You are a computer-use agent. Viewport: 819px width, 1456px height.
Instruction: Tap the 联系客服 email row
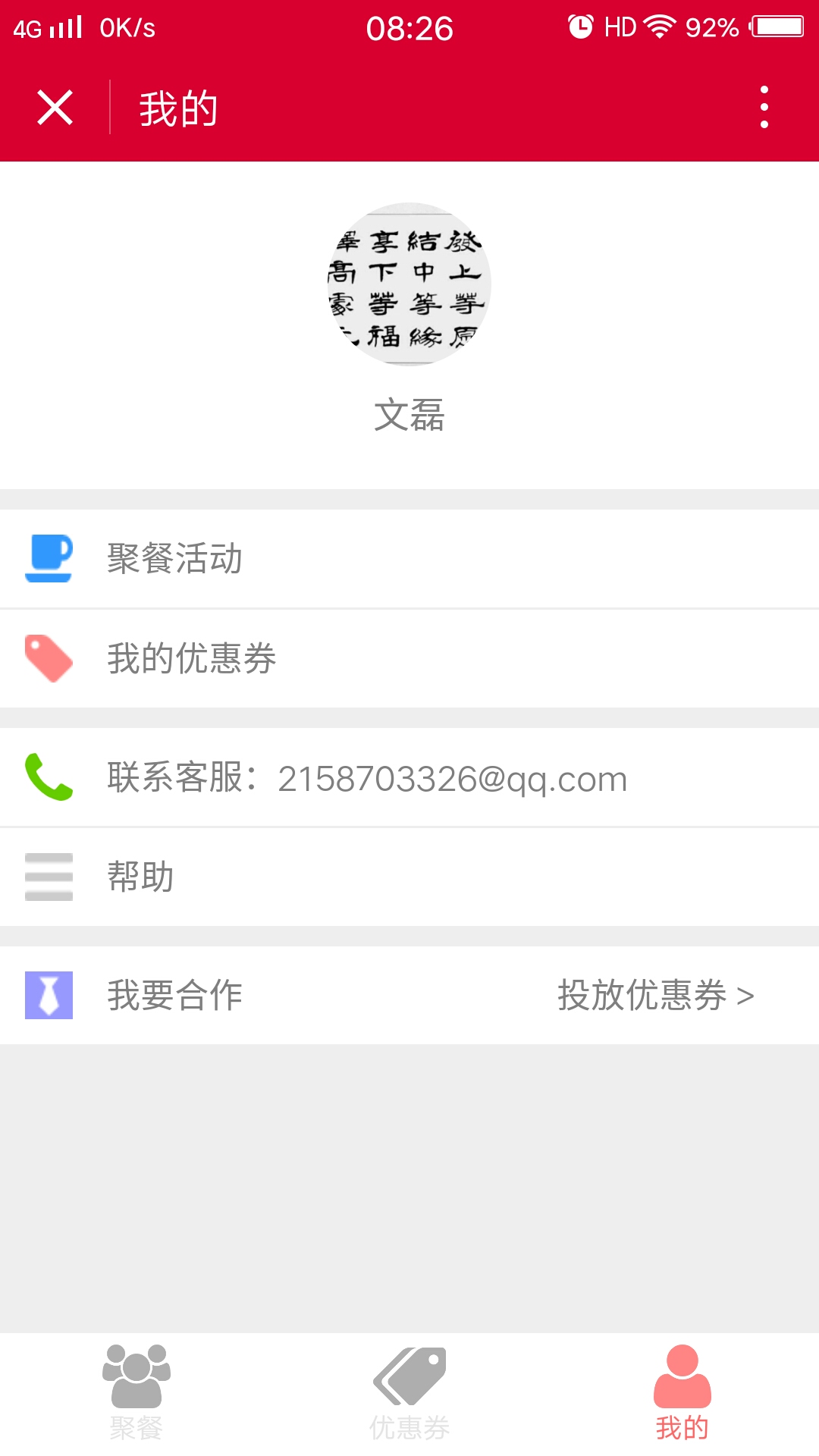409,777
